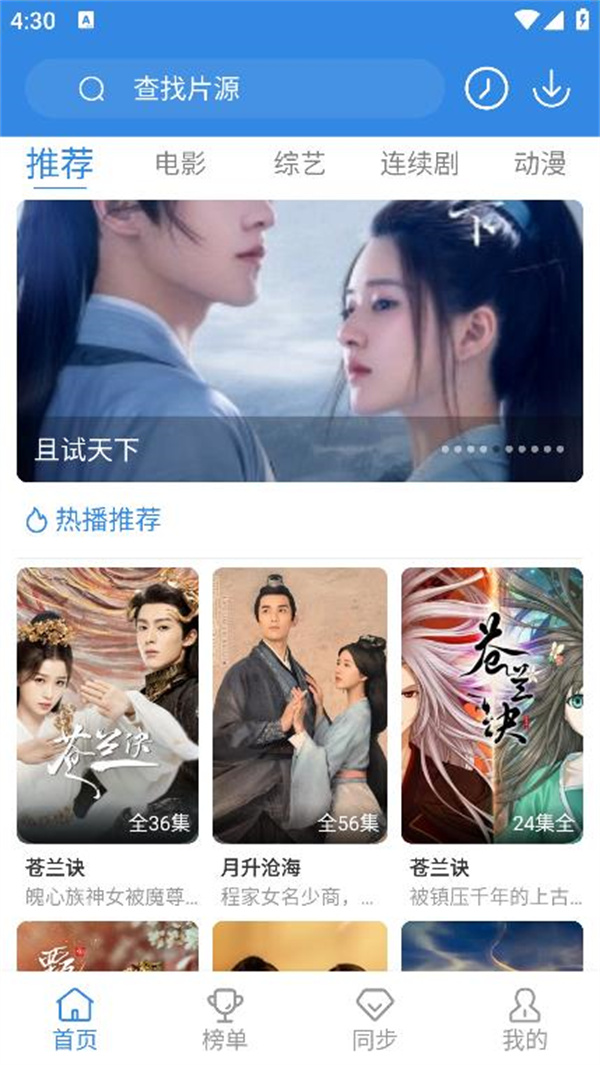Go to the 榜单 rankings tab
This screenshot has width=600, height=1065.
pos(224,1019)
